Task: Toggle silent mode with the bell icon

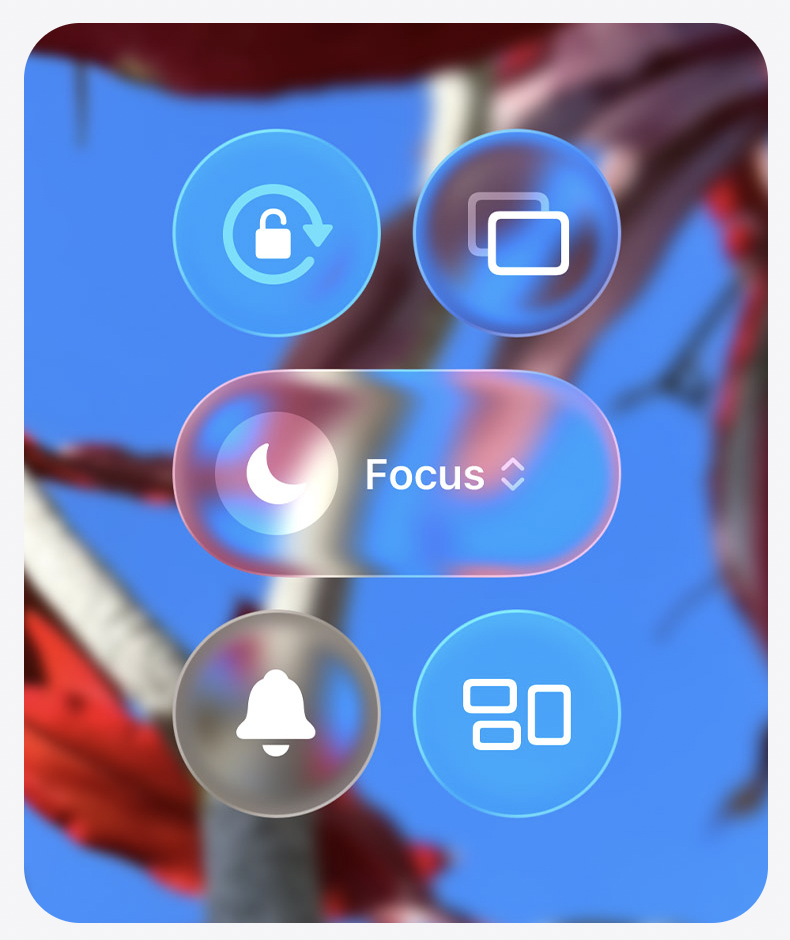Action: 277,714
